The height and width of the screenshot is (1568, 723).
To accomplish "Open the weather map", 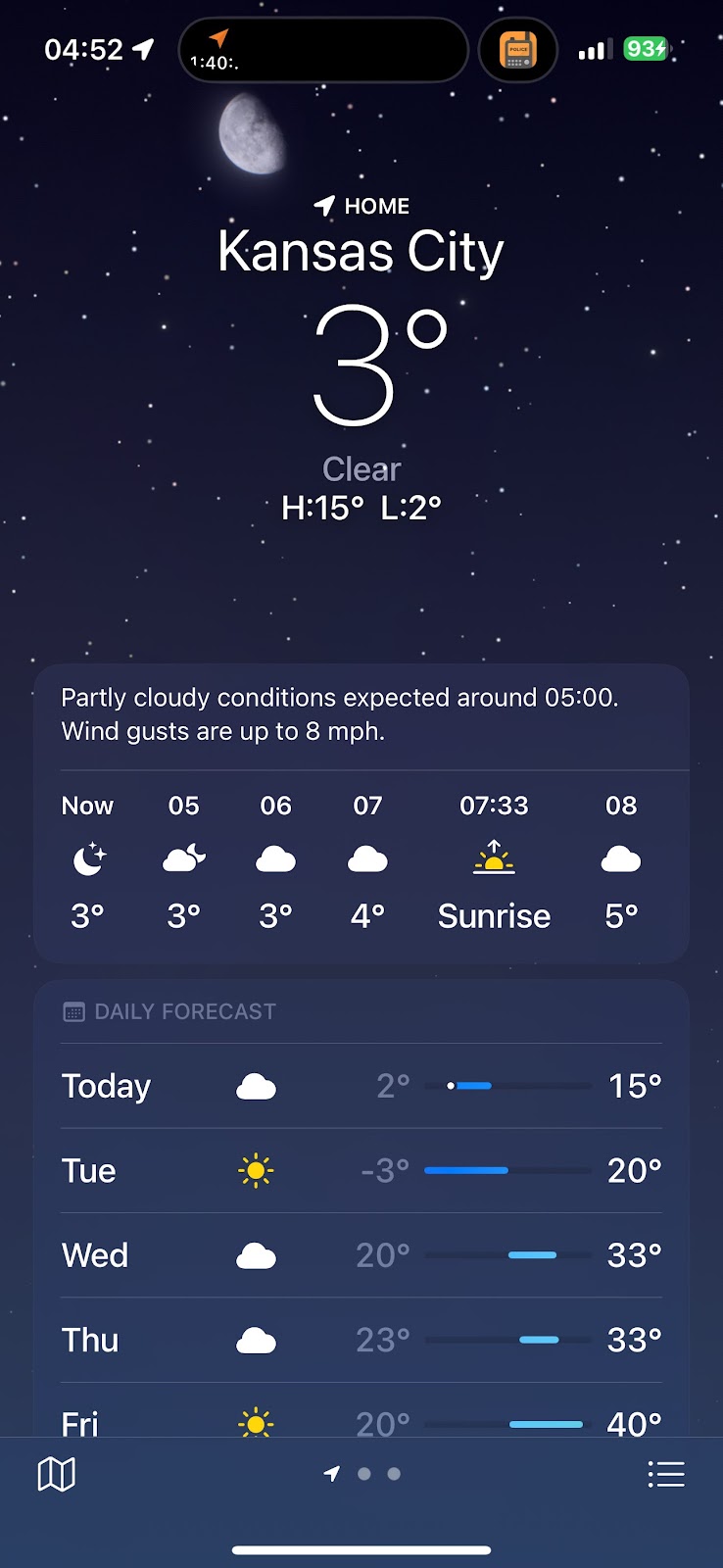I will tap(56, 1474).
